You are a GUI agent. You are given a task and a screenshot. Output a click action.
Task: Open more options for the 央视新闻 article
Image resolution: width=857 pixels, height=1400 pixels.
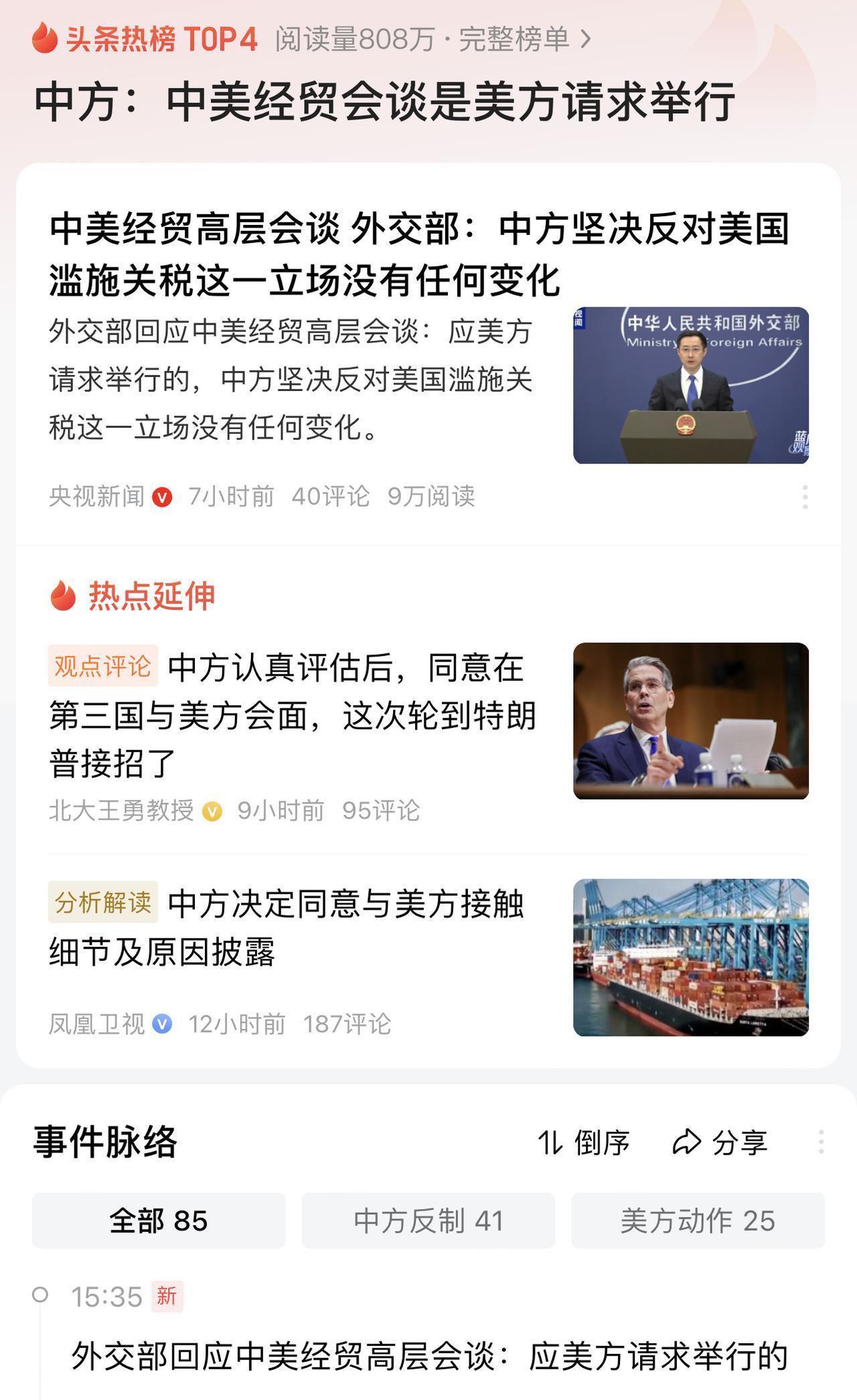805,497
